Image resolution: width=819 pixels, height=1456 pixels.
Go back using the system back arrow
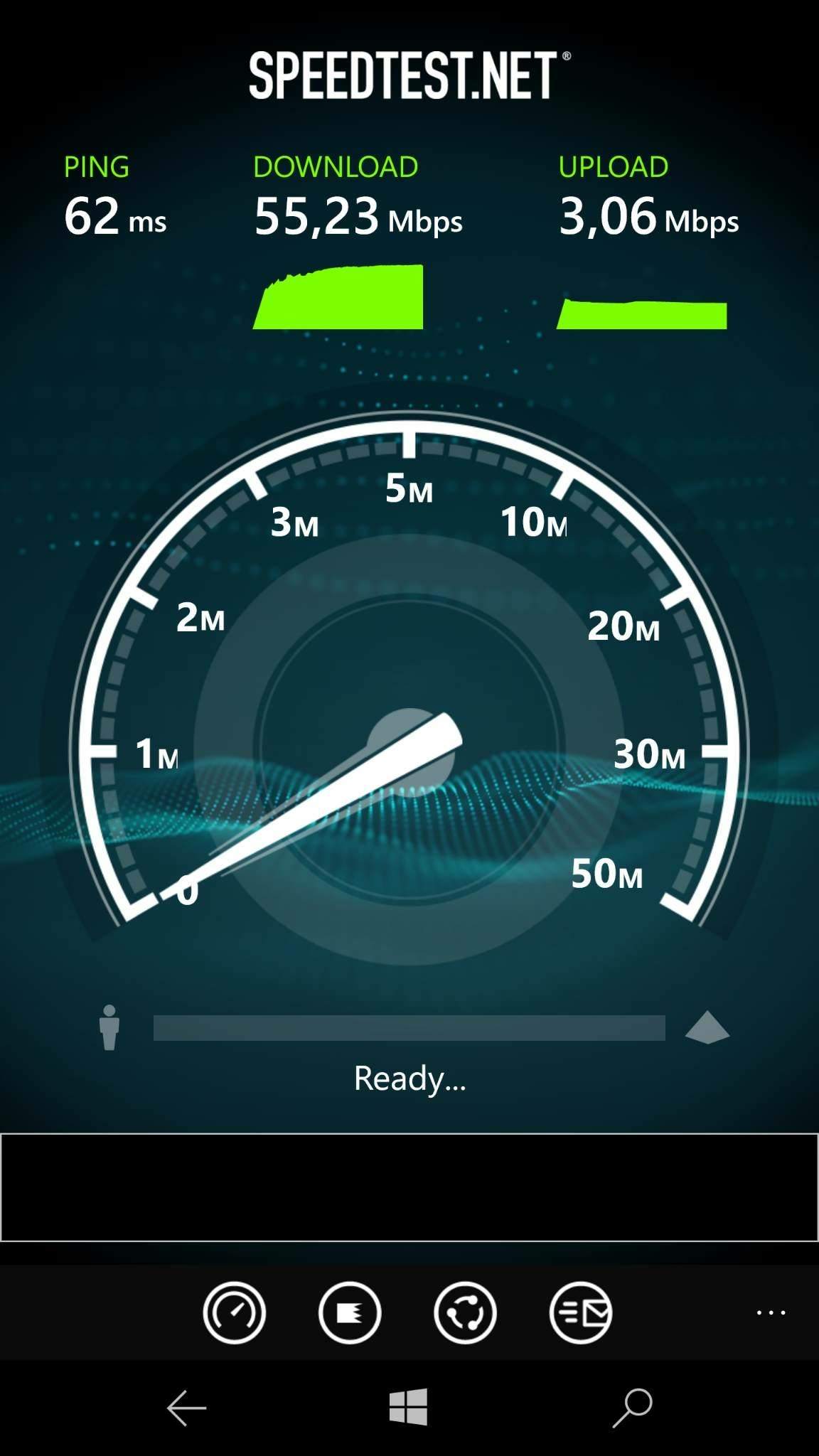(187, 1408)
